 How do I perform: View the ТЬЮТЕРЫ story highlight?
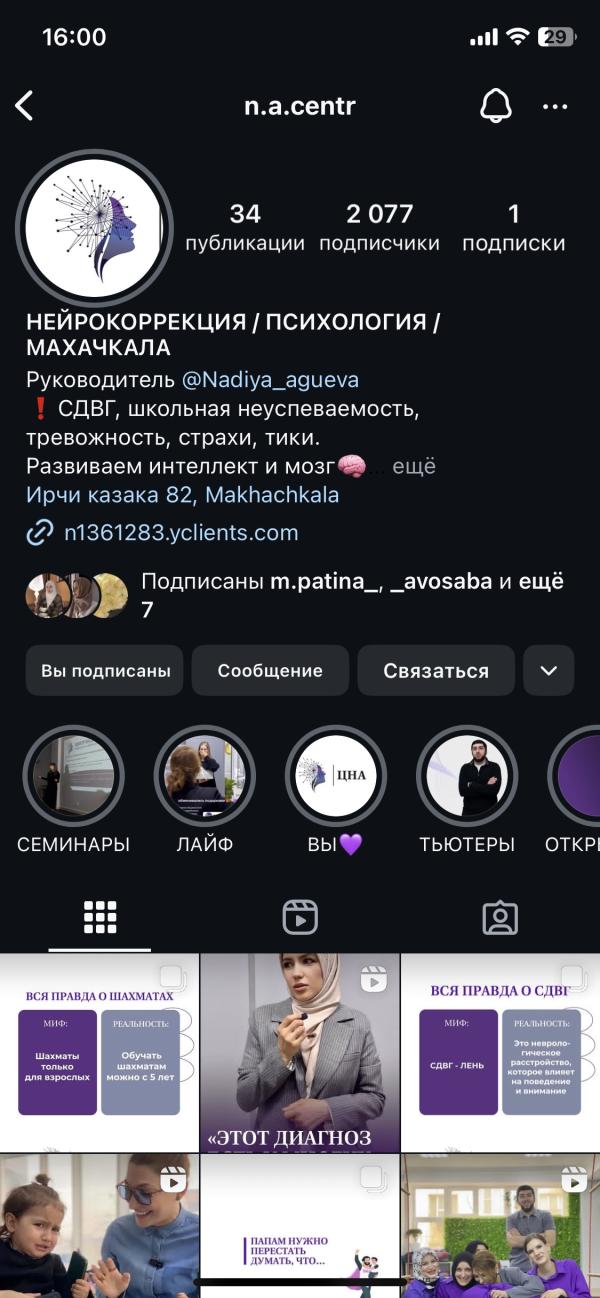pyautogui.click(x=467, y=777)
